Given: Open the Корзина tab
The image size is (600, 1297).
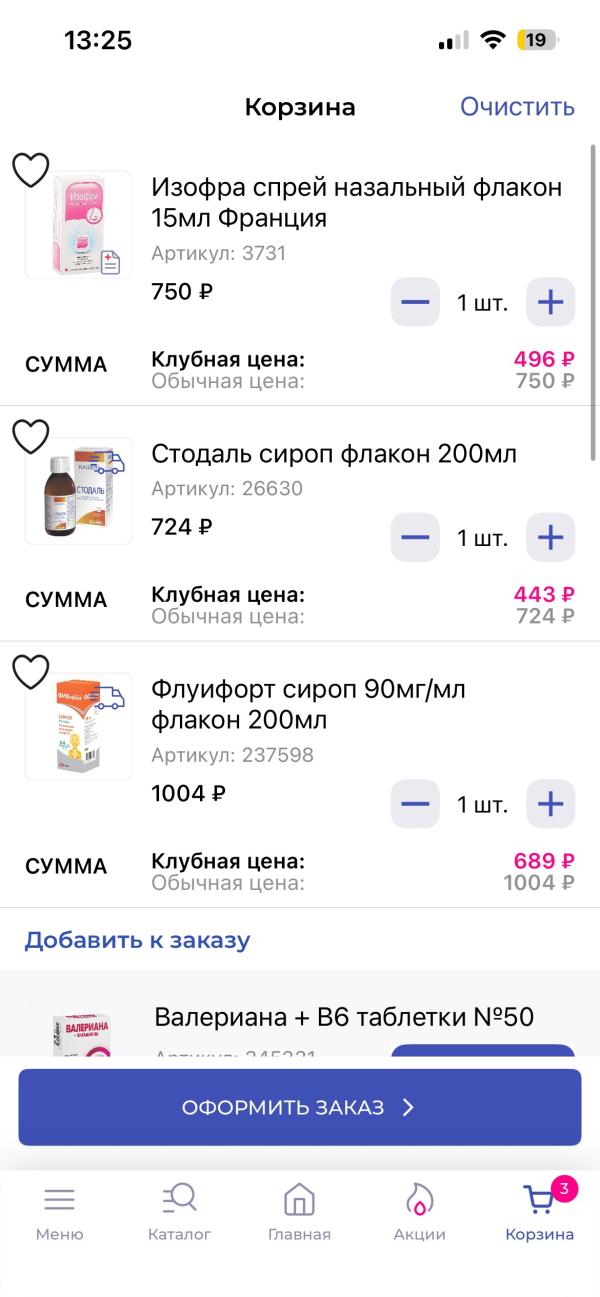Looking at the screenshot, I should click(x=540, y=1212).
